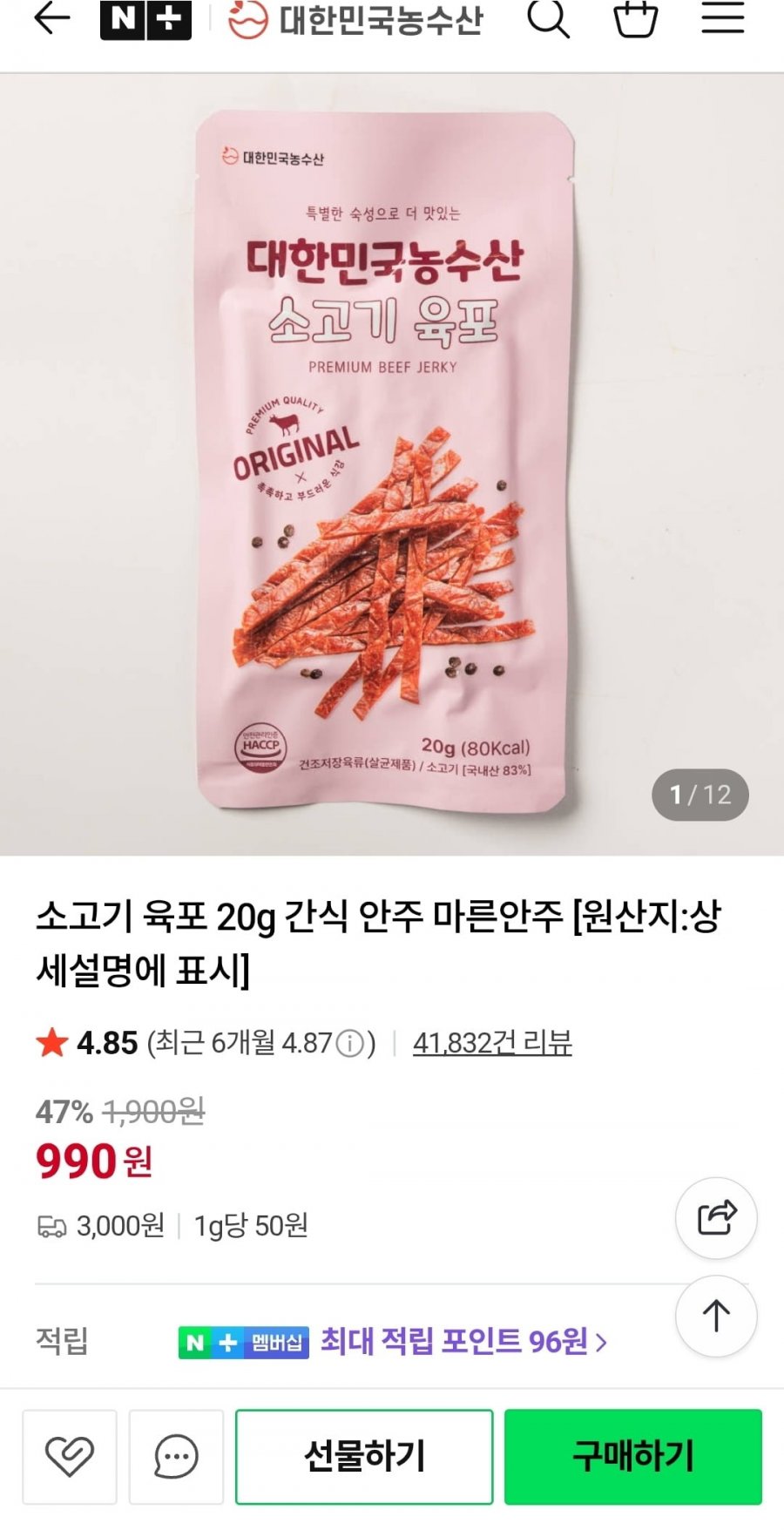Open the 41,832건 리뷰 link
The image size is (784, 1537).
point(492,1042)
